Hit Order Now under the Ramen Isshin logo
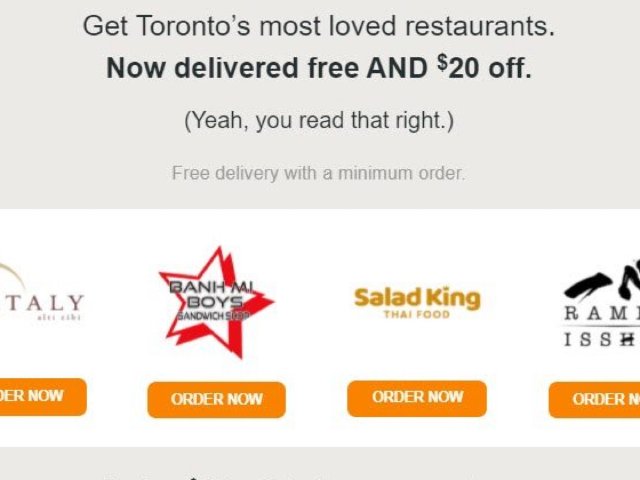 click(x=596, y=399)
